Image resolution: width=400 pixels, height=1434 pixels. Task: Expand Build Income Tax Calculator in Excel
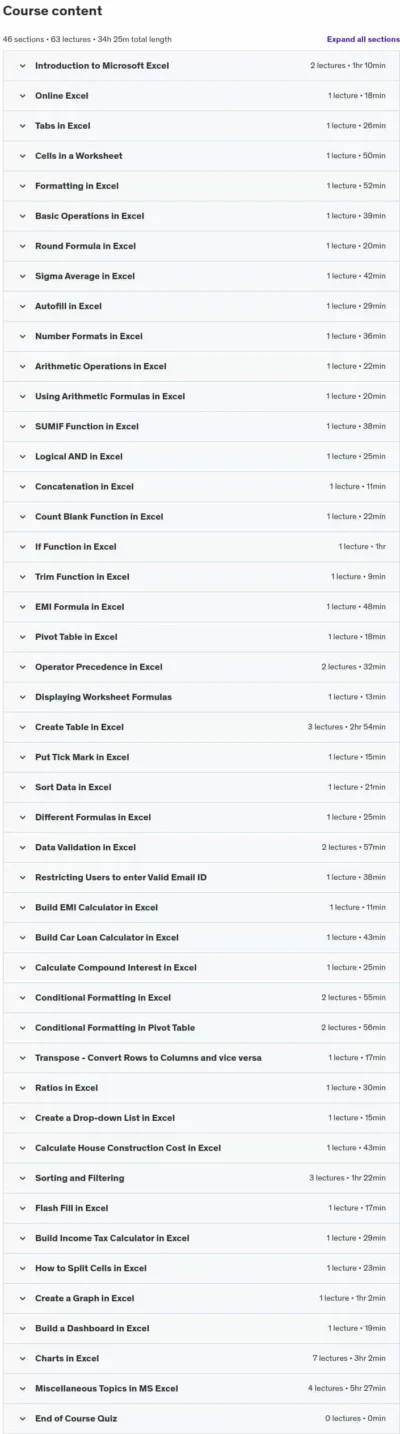(201, 1238)
